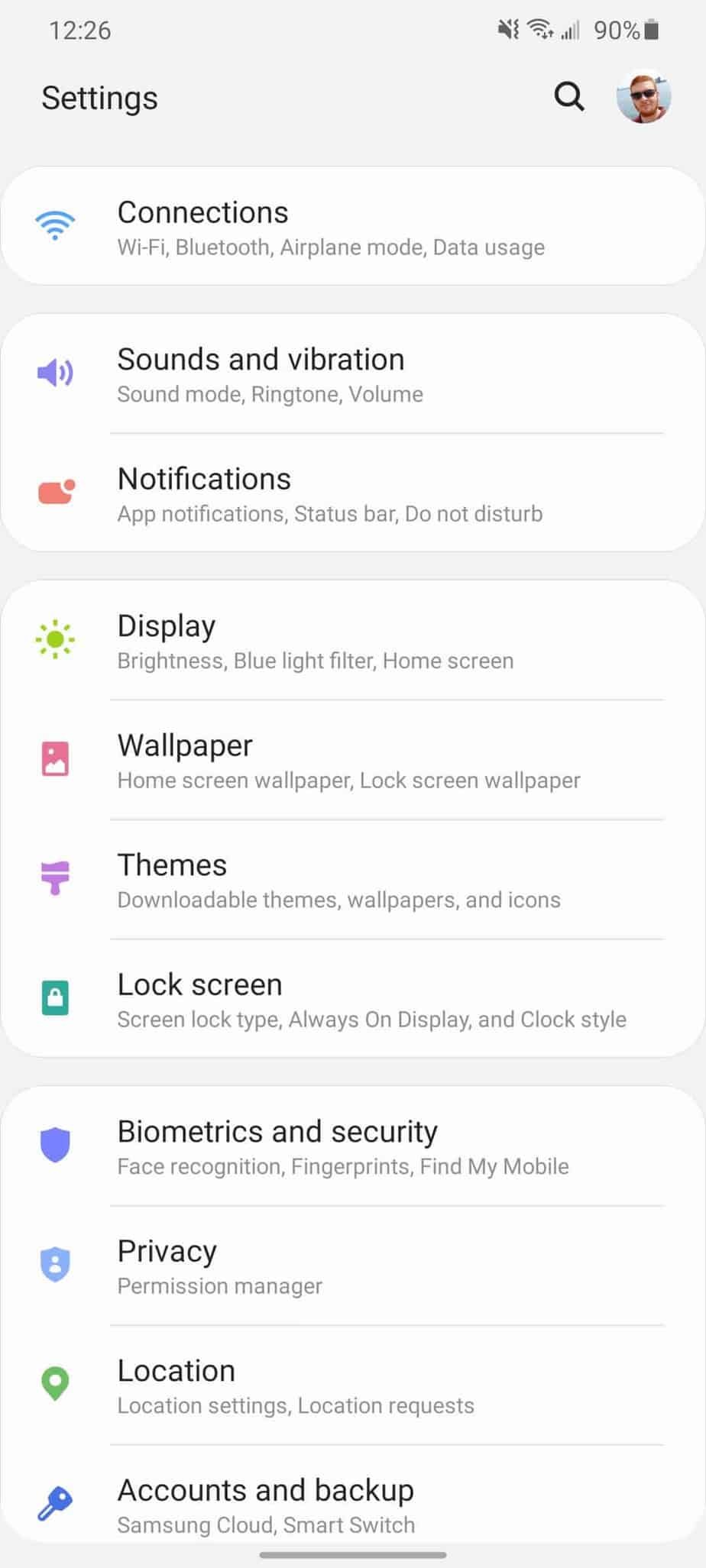Tap the battery indicator in status bar
The width and height of the screenshot is (706, 1568).
point(648,29)
